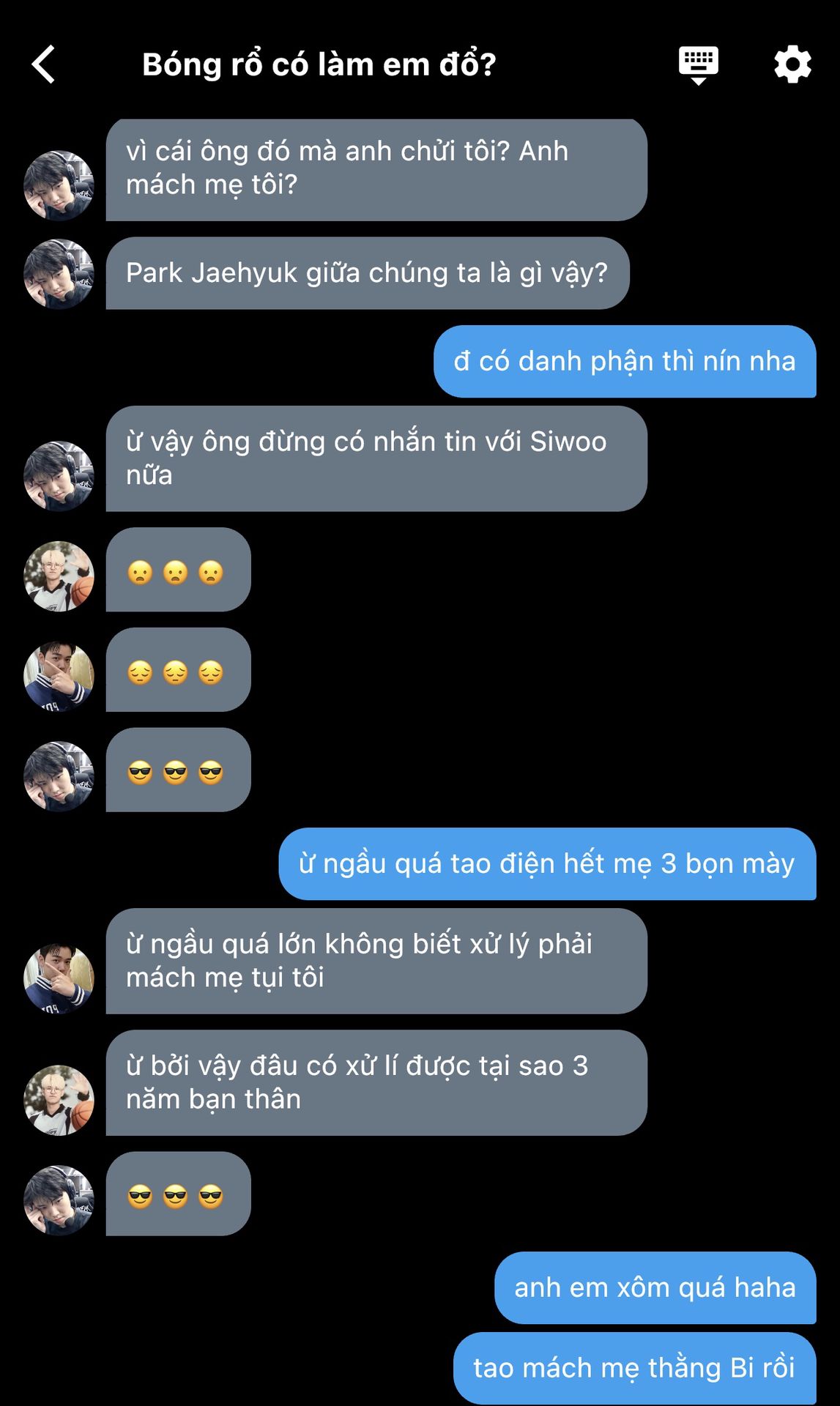The height and width of the screenshot is (1406, 840).
Task: Go back with the top-left arrow
Action: (x=44, y=64)
